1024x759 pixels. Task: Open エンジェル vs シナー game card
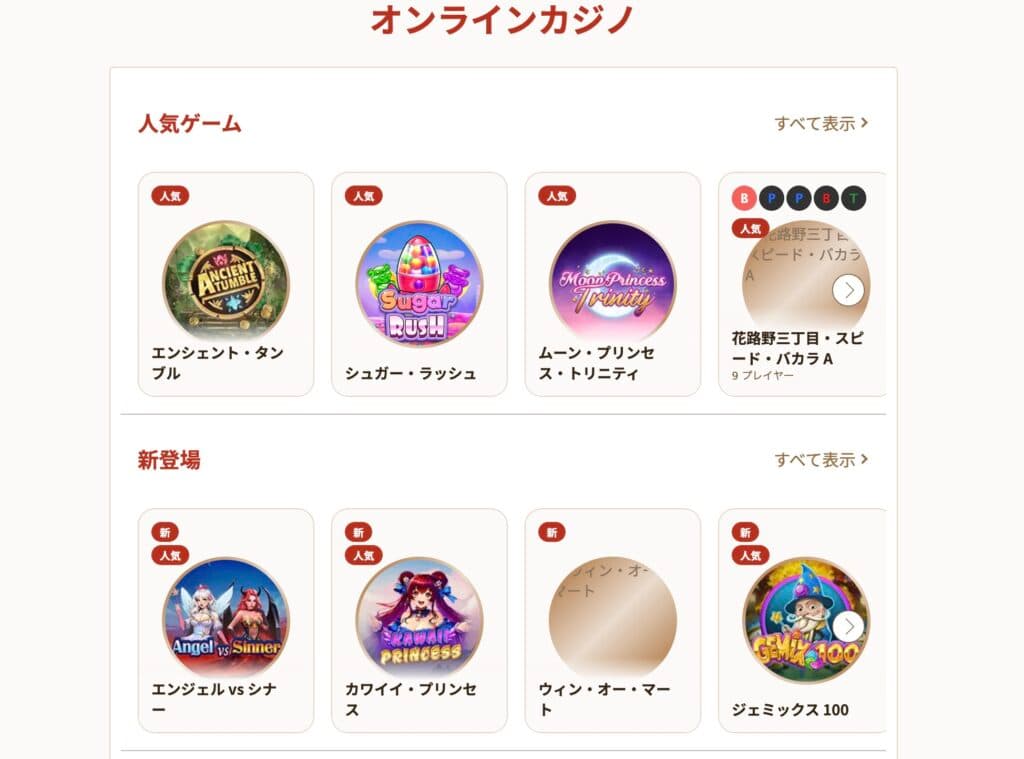point(226,620)
